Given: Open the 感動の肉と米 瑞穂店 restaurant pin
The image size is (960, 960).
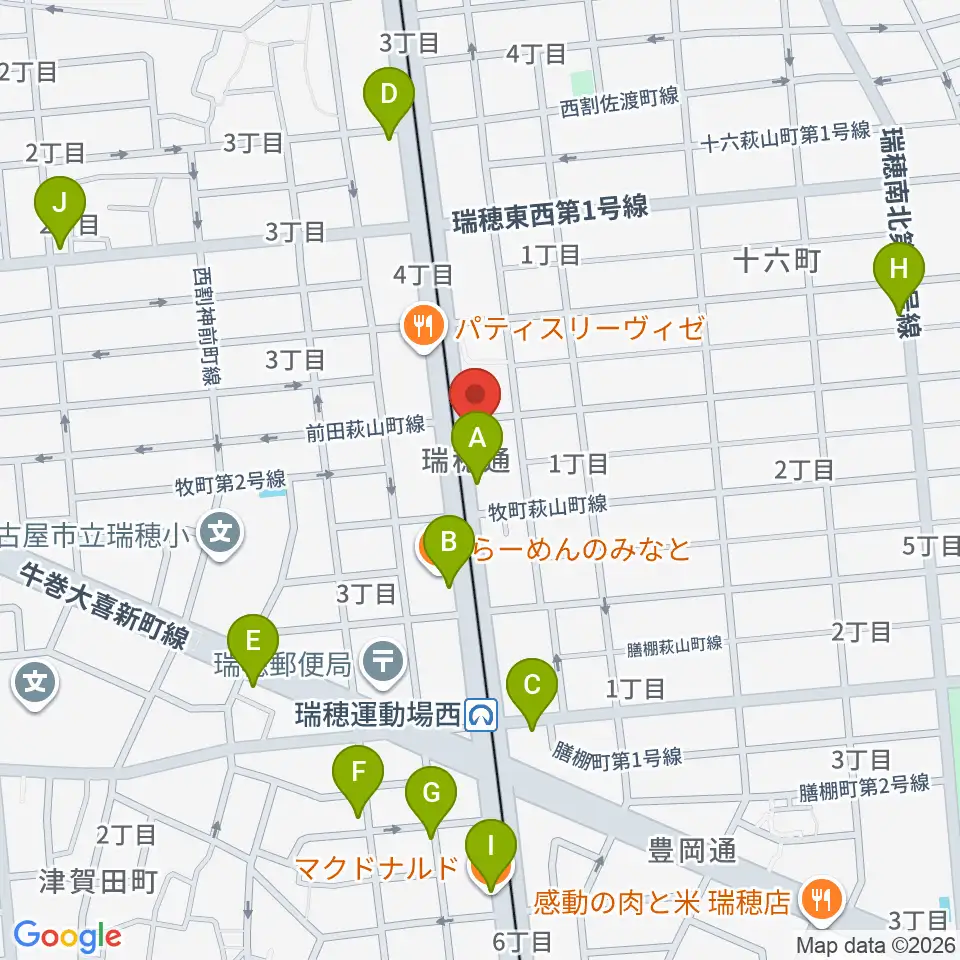Looking at the screenshot, I should [x=822, y=902].
